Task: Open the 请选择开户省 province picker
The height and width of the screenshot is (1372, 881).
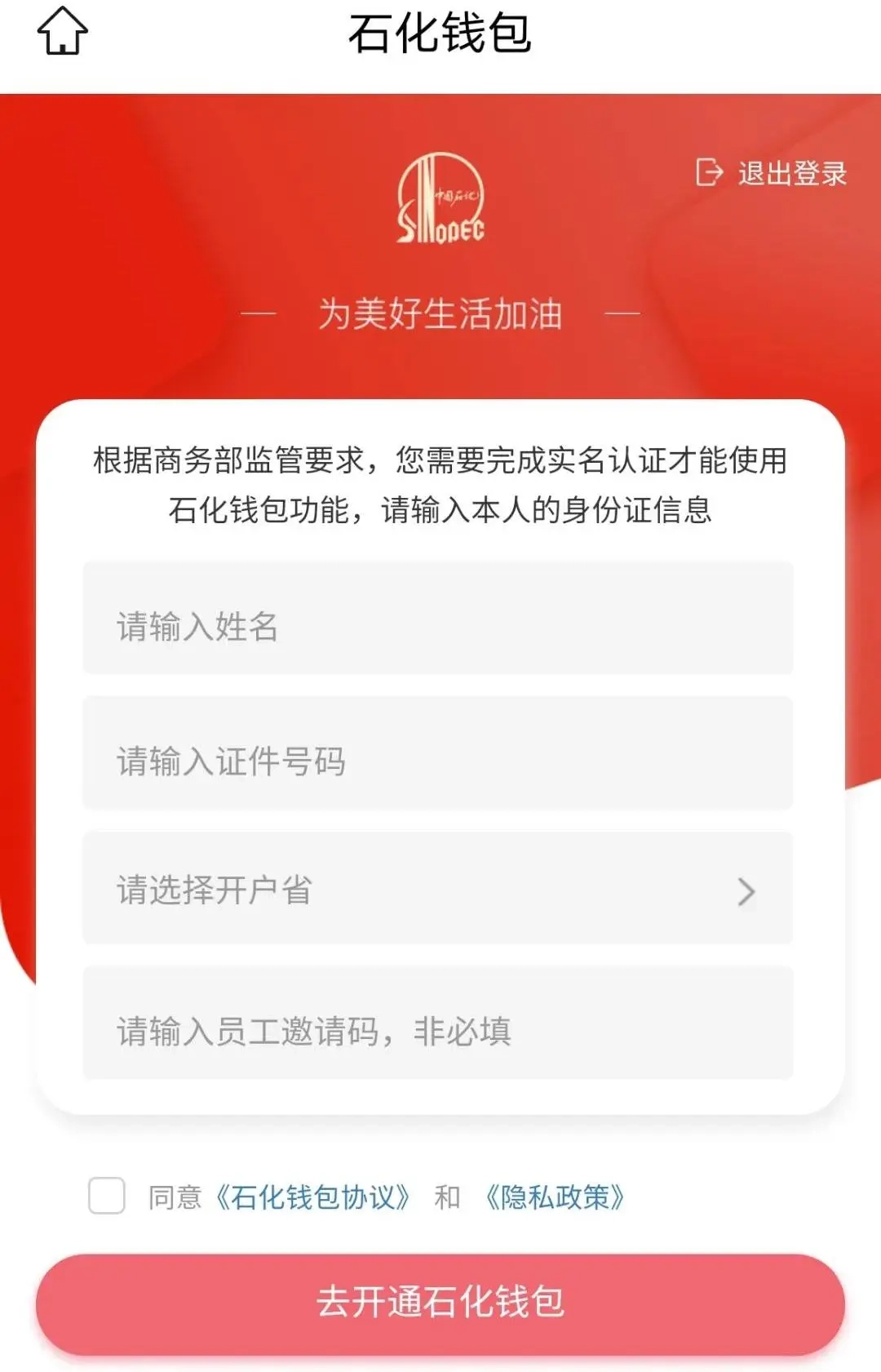Action: [x=437, y=889]
